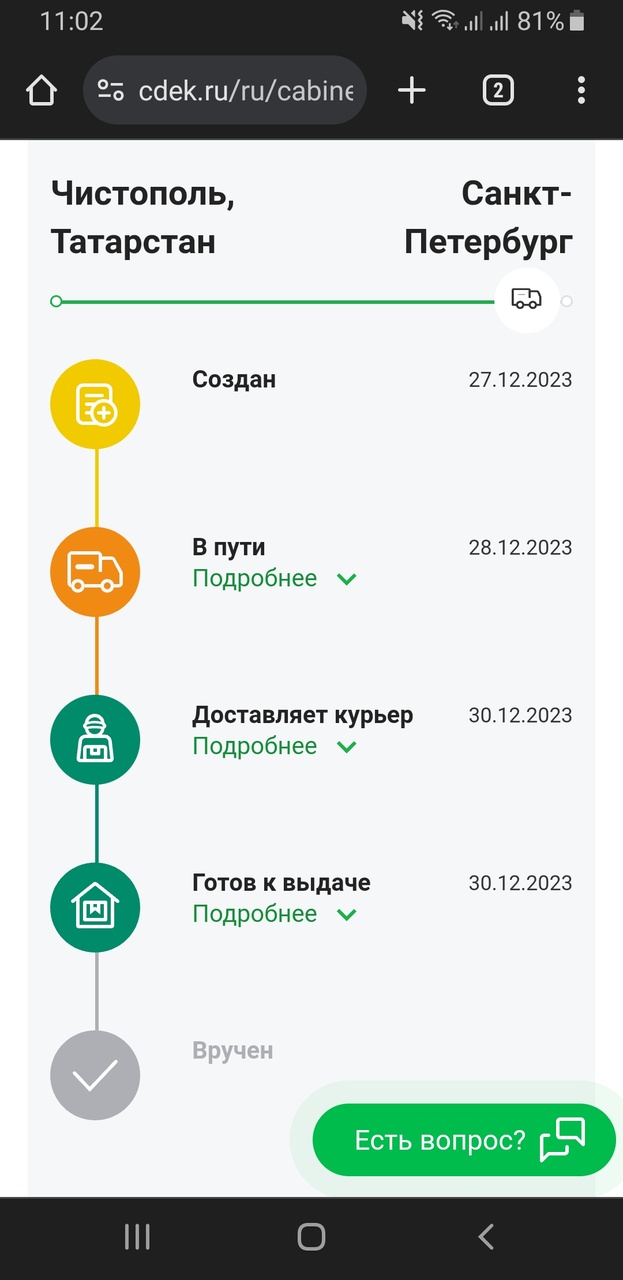Screen dimensions: 623x1280
Task: Expand Подробнее under Готов к выдаче
Action: 274,915
